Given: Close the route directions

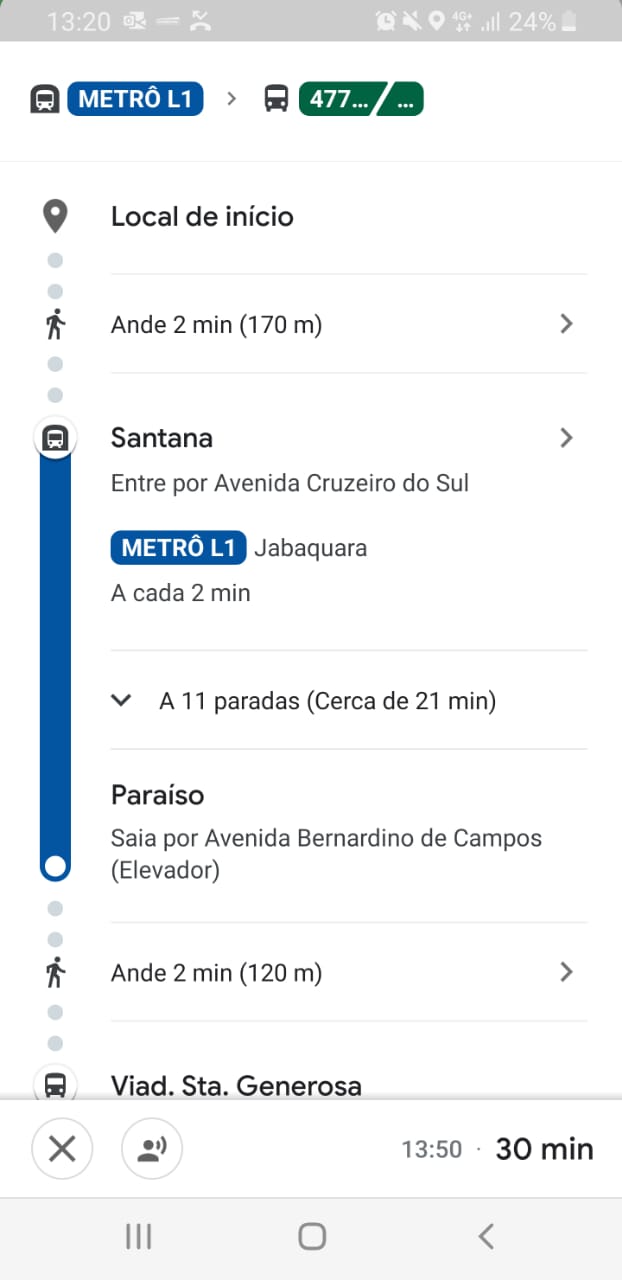Looking at the screenshot, I should coord(62,1149).
